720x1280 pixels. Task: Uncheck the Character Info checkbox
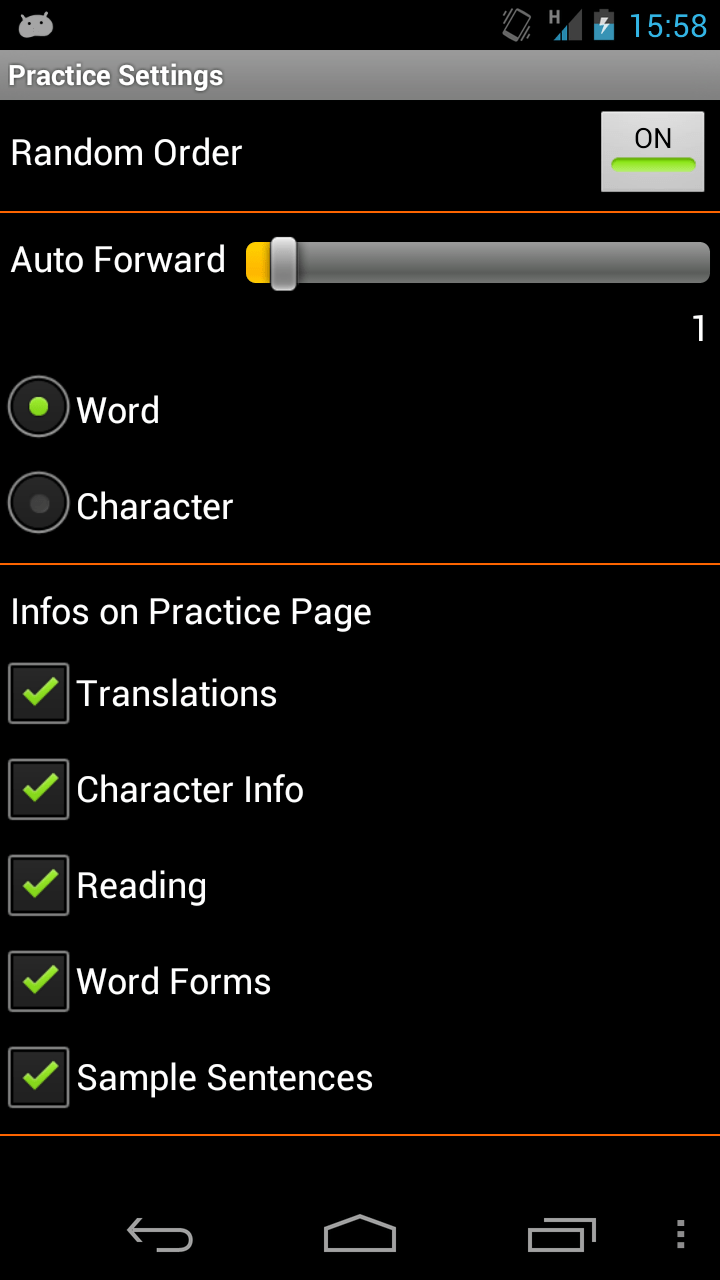coord(39,789)
